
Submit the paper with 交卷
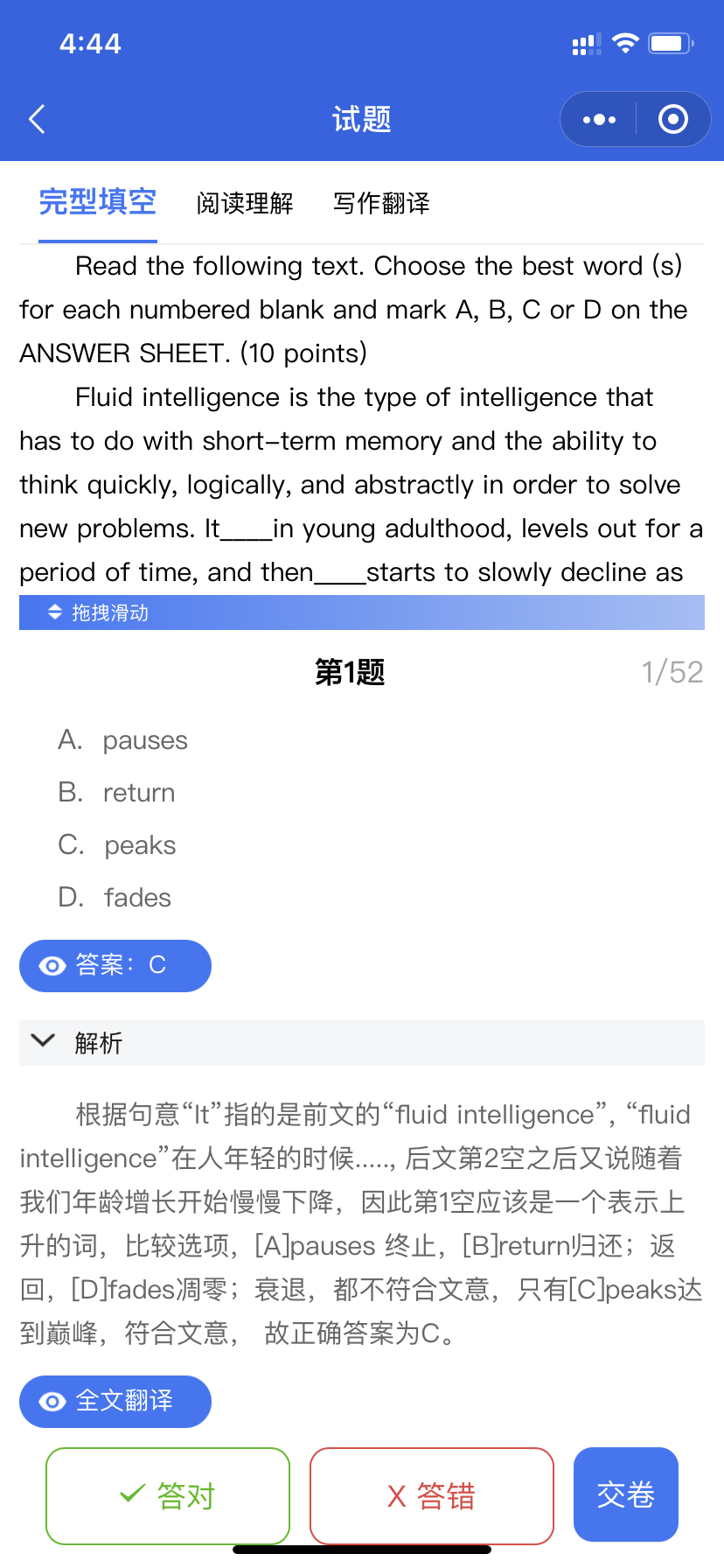[x=625, y=1494]
